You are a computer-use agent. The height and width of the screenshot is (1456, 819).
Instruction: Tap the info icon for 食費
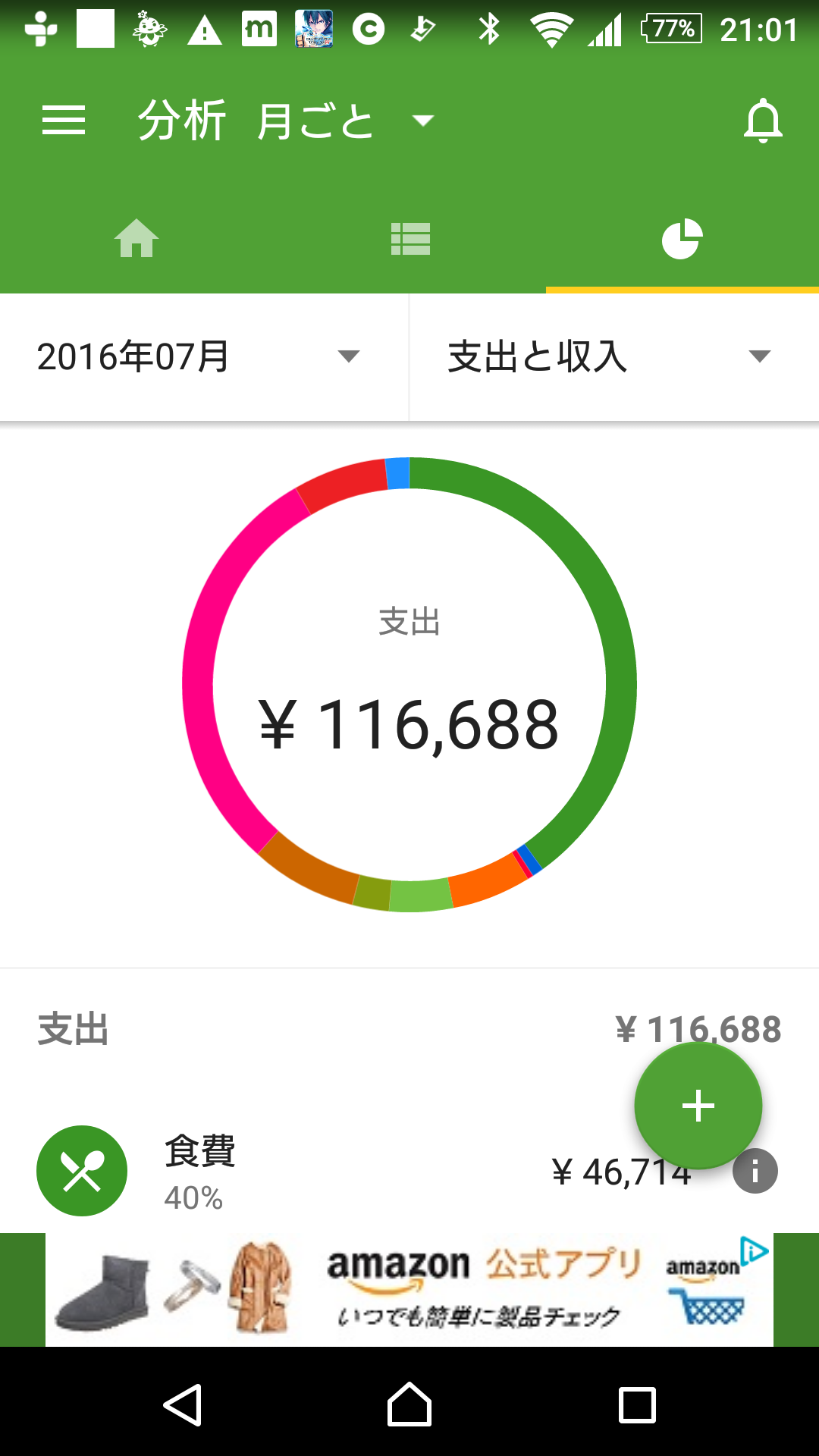(755, 1172)
